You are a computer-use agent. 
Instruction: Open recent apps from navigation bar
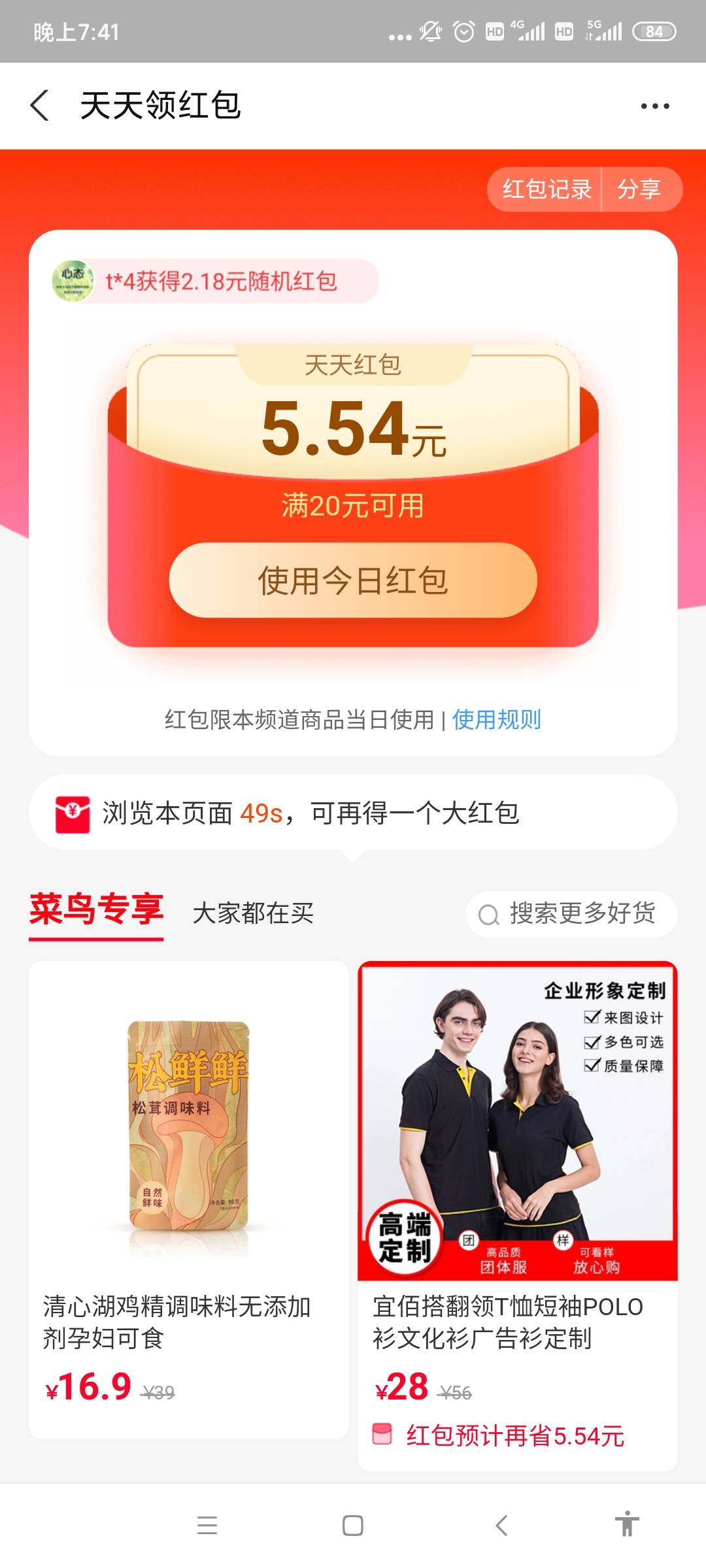207,1526
